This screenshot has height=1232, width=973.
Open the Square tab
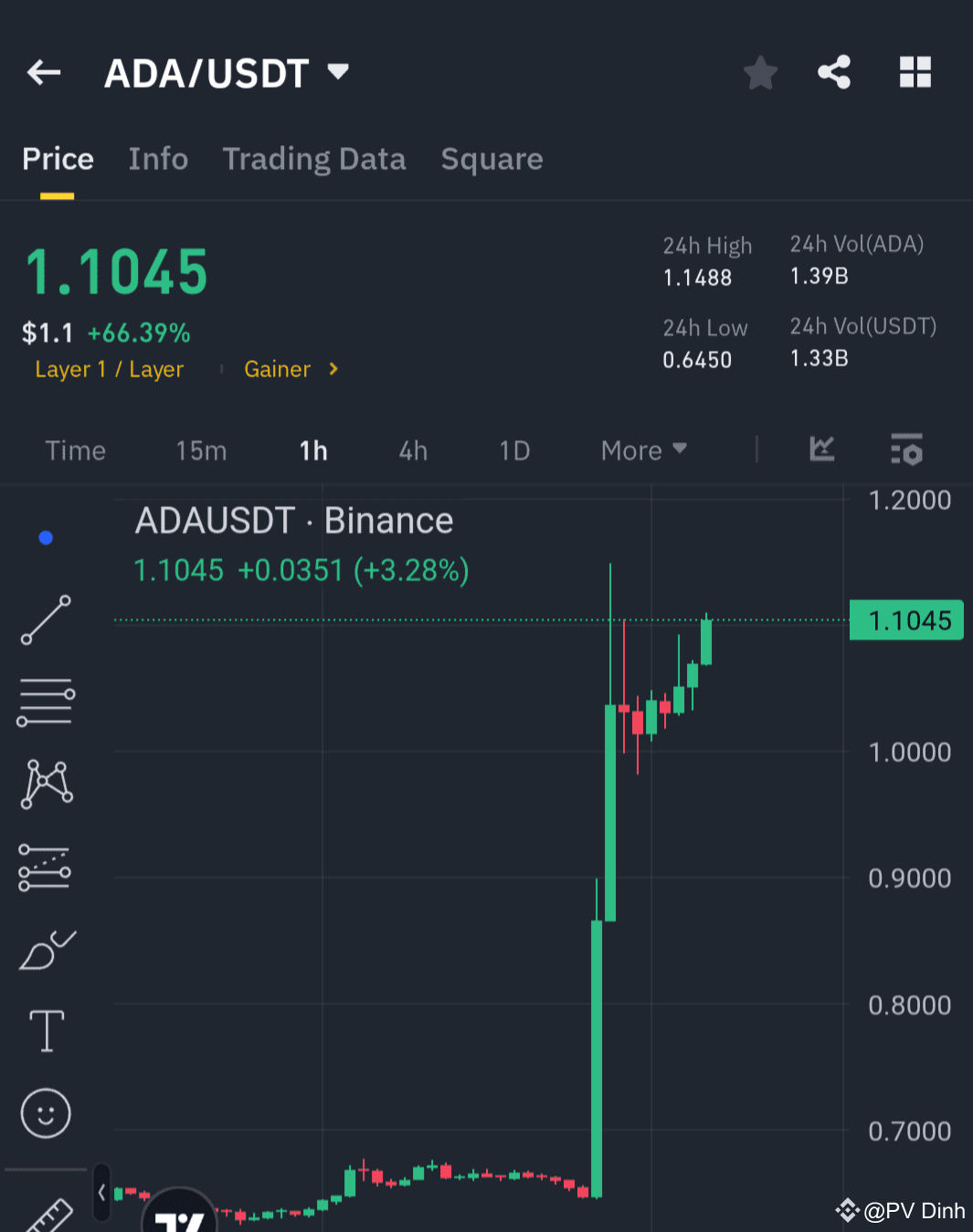click(x=492, y=159)
